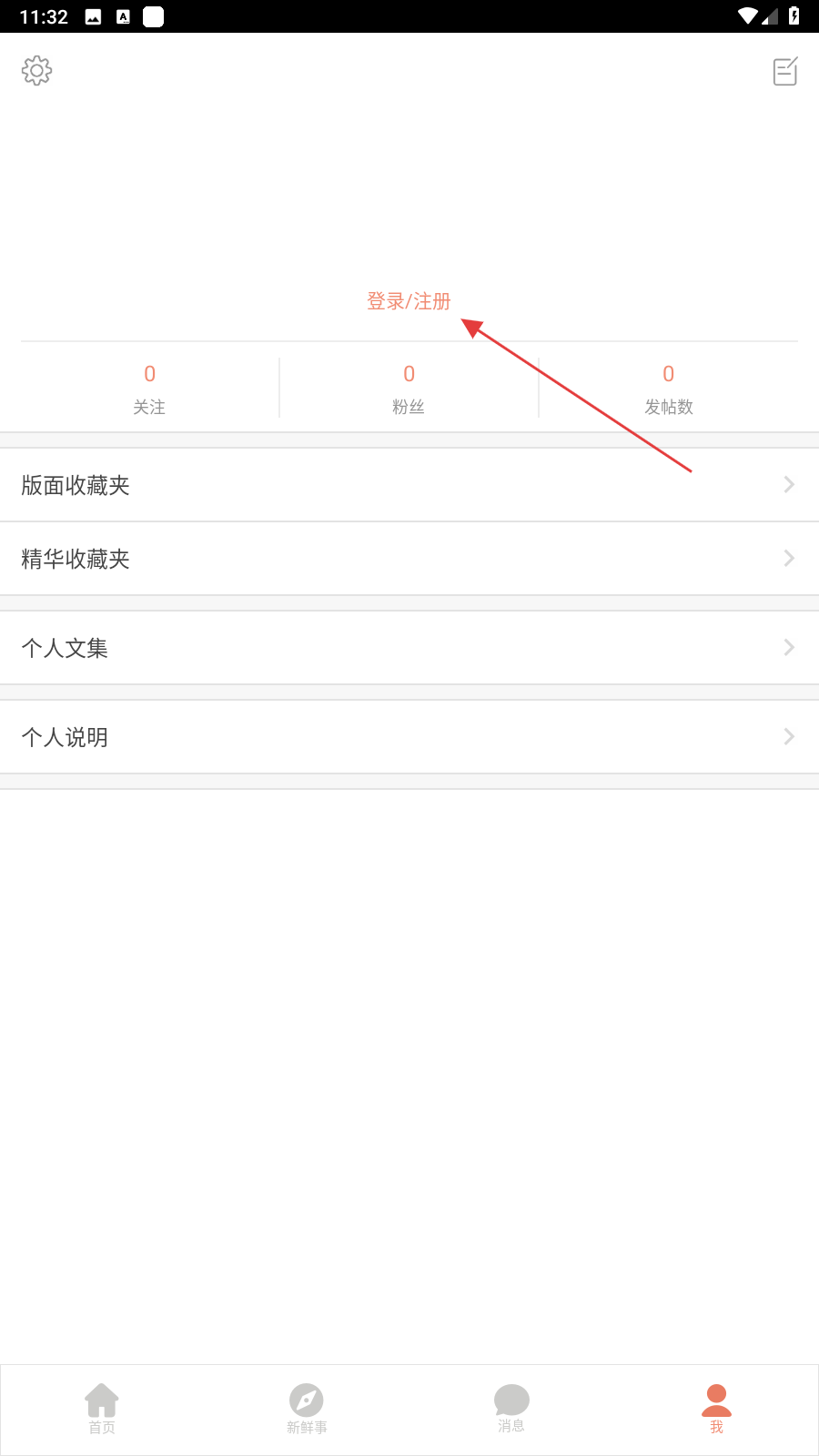Switch to the 首页 home tab
Screen dimensions: 819x1456
[102, 1409]
